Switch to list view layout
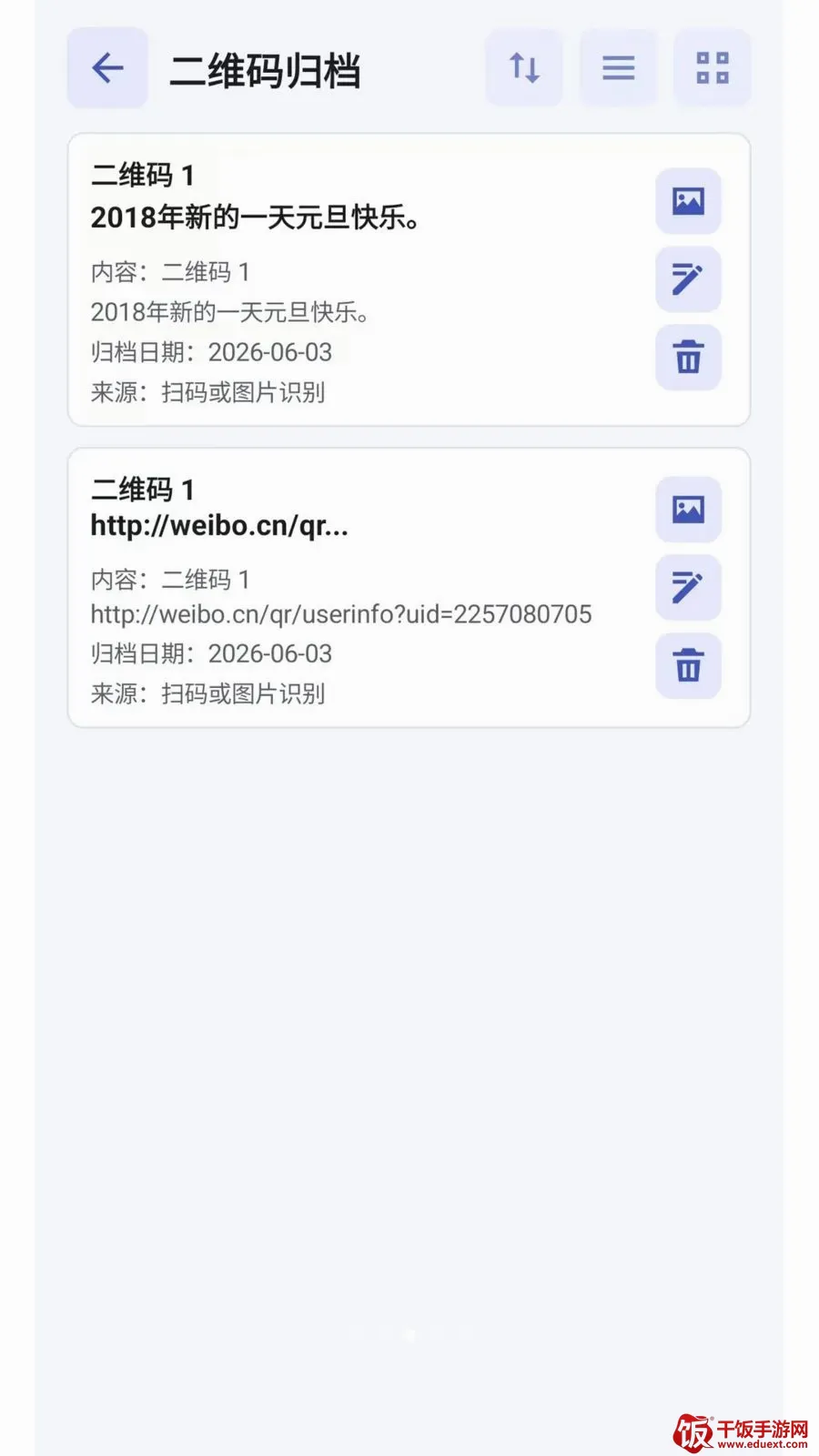Image resolution: width=819 pixels, height=1456 pixels. point(618,67)
